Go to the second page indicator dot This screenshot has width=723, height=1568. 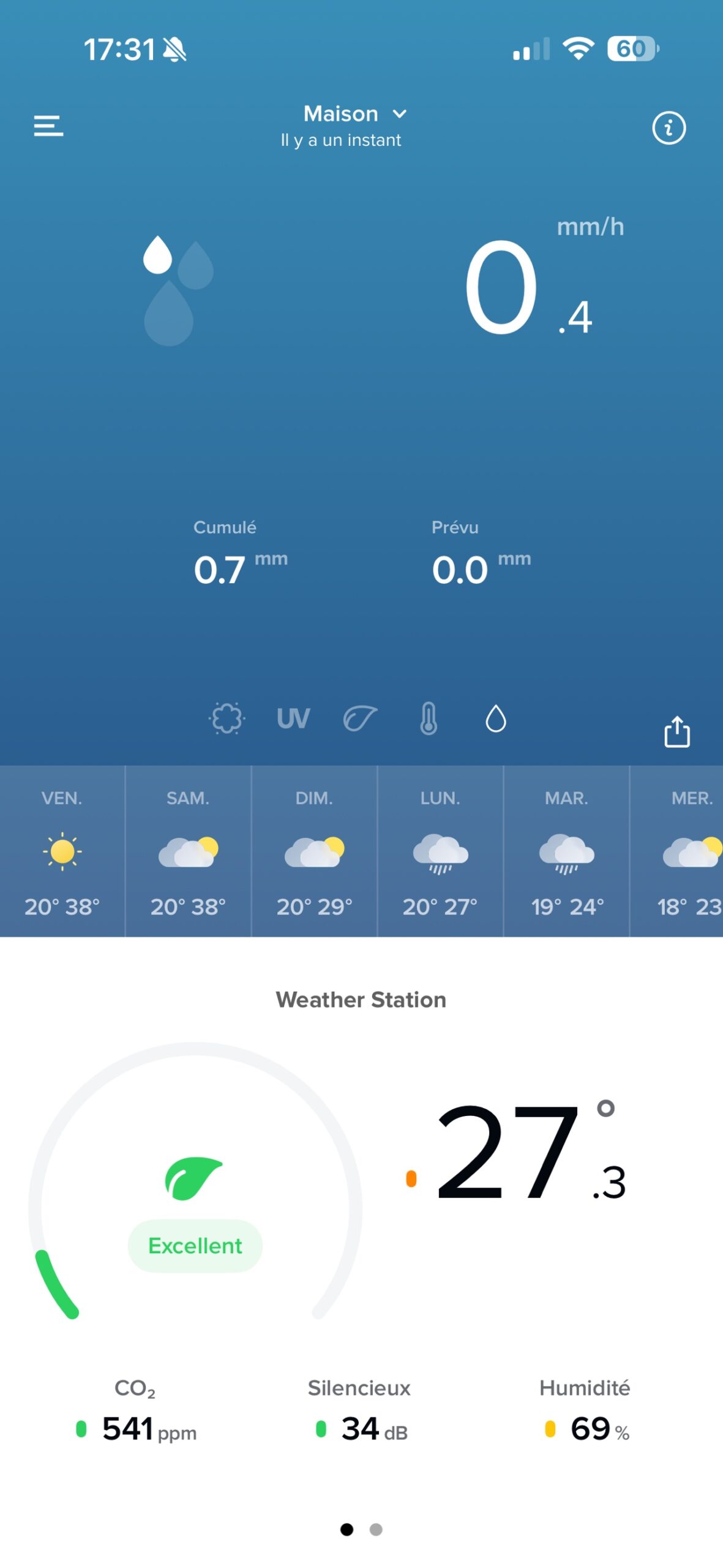coord(376,1529)
